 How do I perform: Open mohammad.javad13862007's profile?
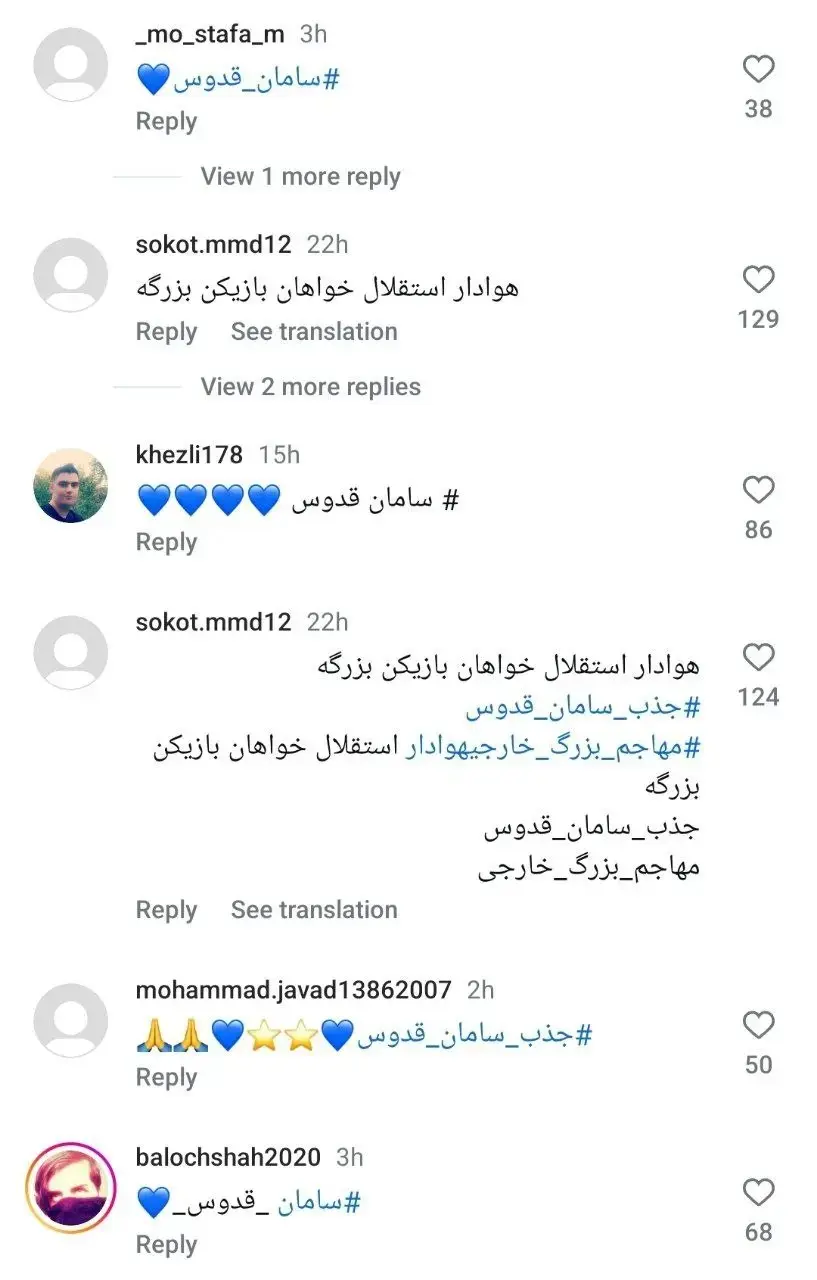(x=293, y=990)
